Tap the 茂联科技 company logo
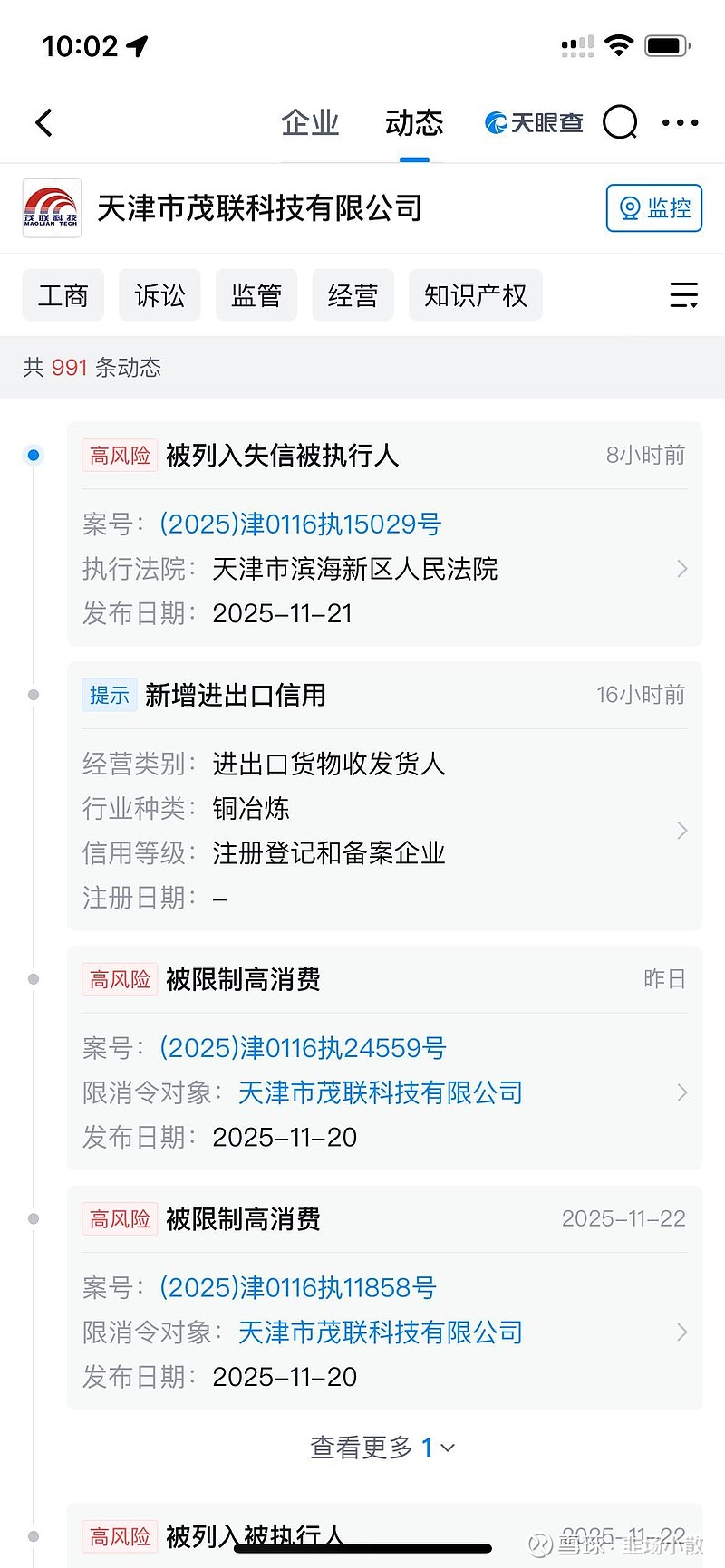 (51, 207)
